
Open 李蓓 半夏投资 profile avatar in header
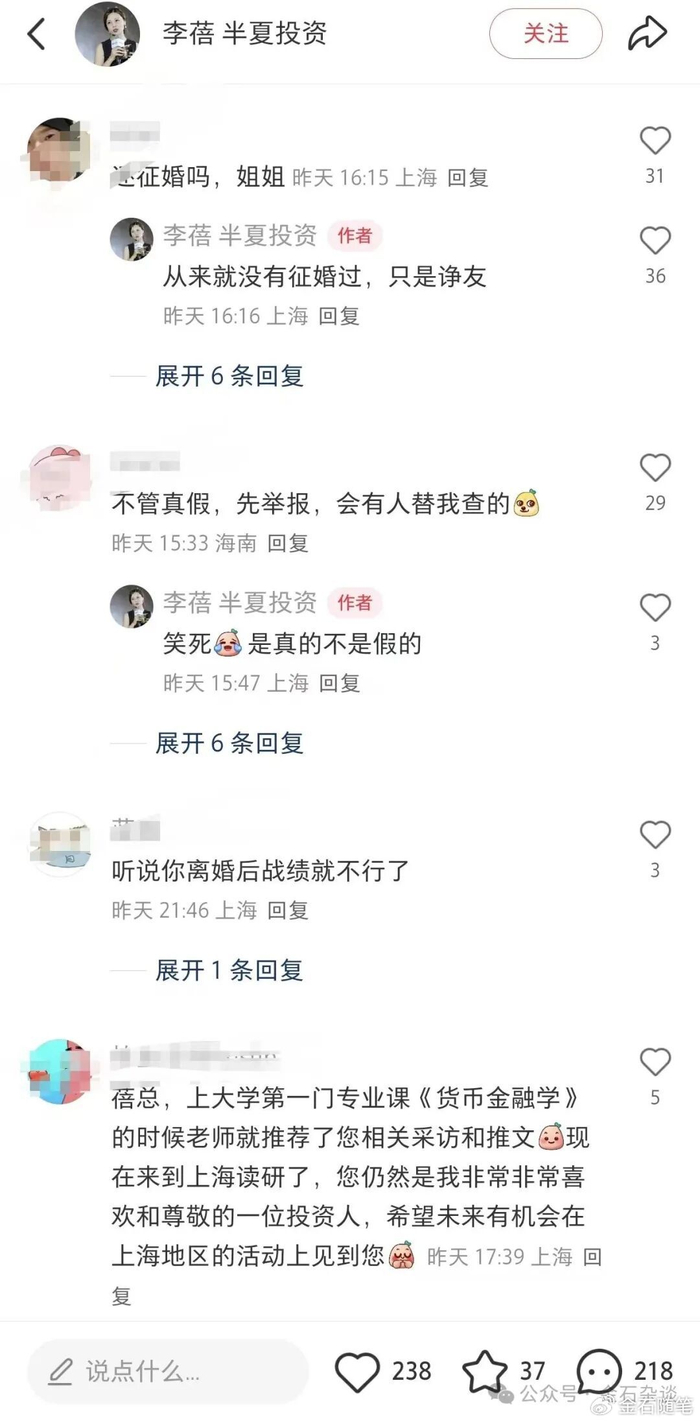click(107, 34)
